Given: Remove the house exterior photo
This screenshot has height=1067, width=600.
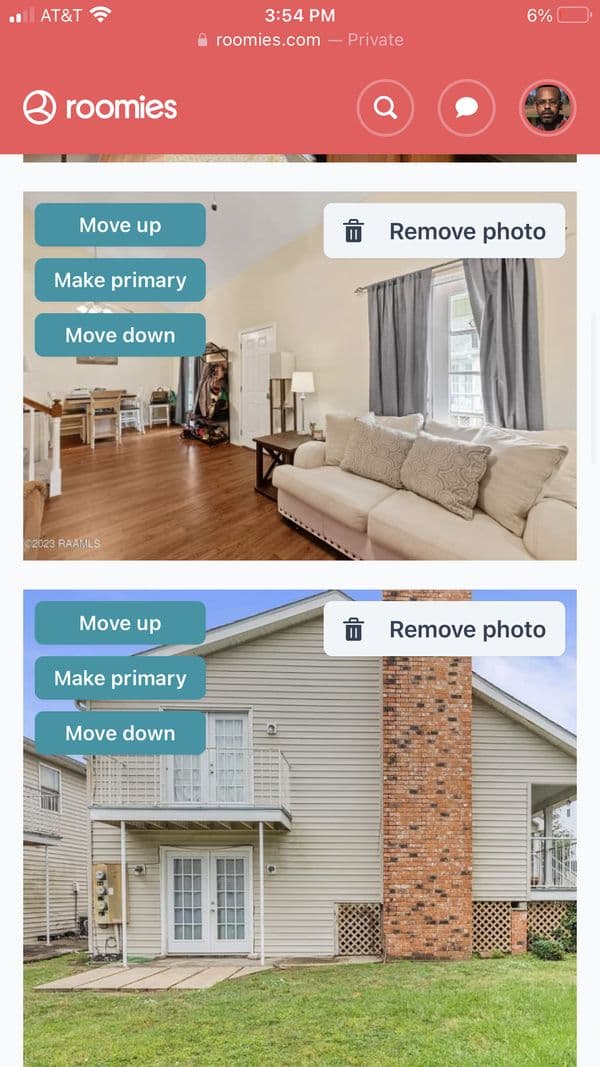Looking at the screenshot, I should [x=444, y=629].
